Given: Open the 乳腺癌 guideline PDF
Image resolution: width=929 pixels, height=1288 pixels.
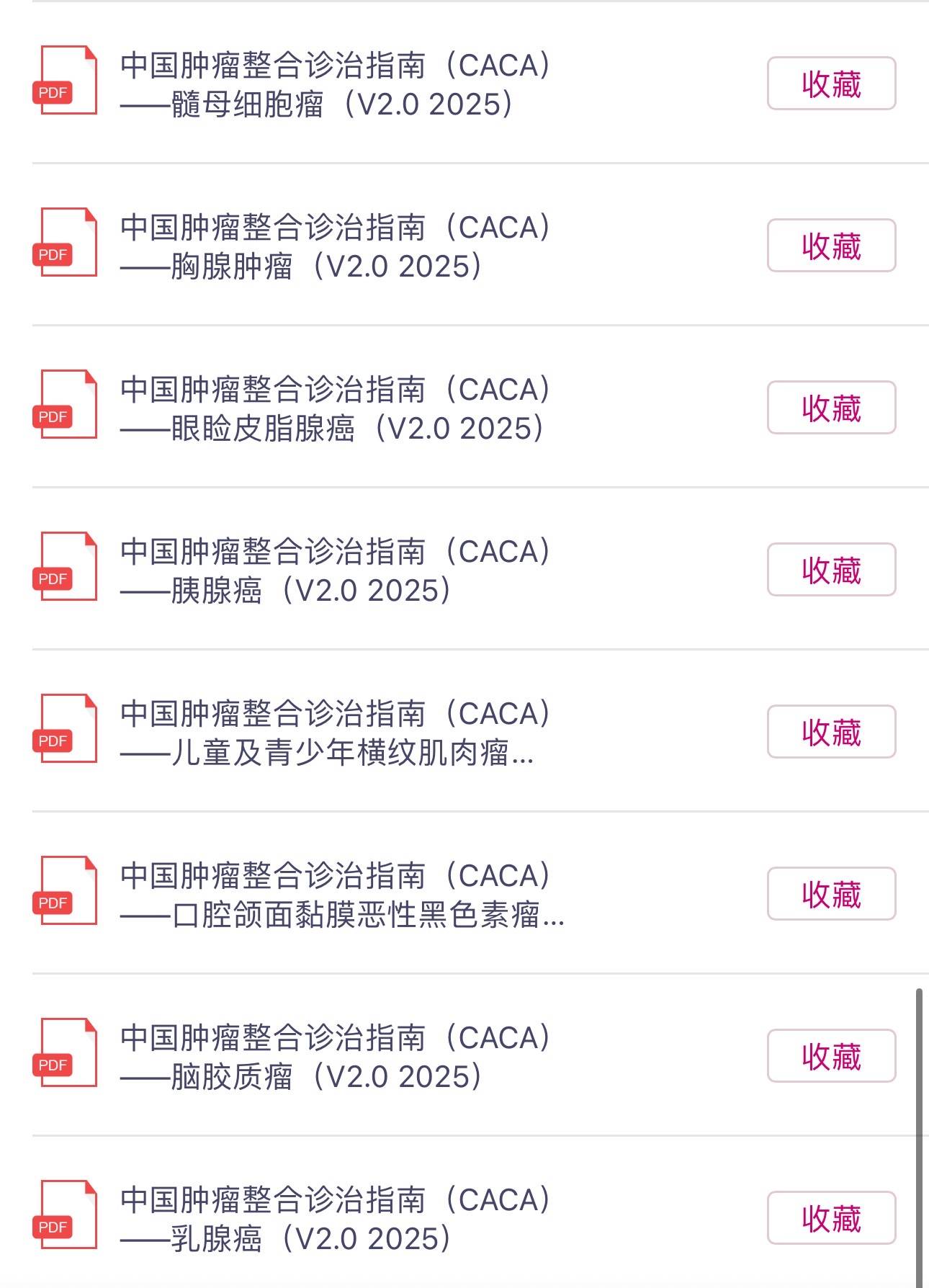Looking at the screenshot, I should click(x=335, y=1219).
